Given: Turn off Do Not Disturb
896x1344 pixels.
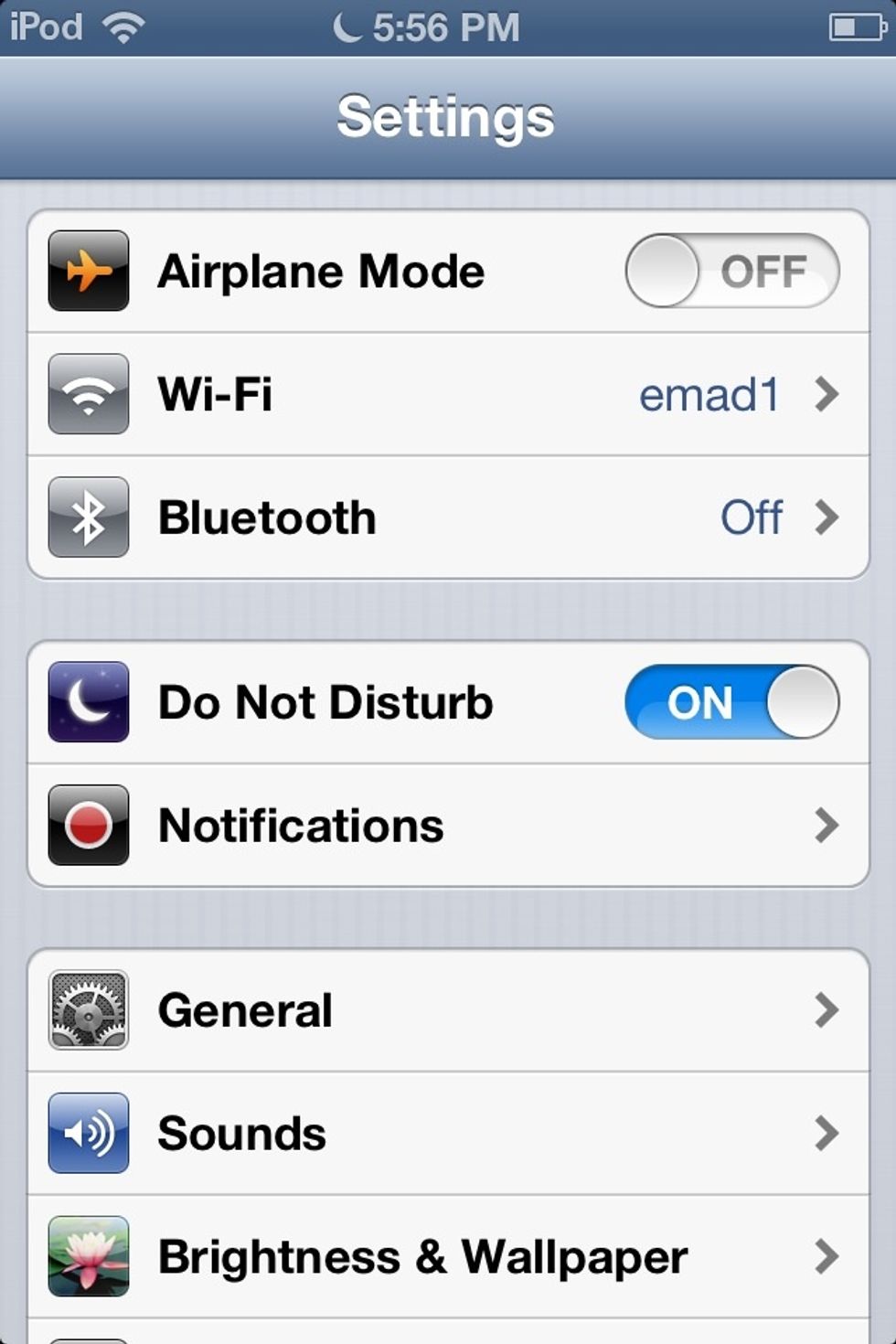Looking at the screenshot, I should tap(731, 702).
